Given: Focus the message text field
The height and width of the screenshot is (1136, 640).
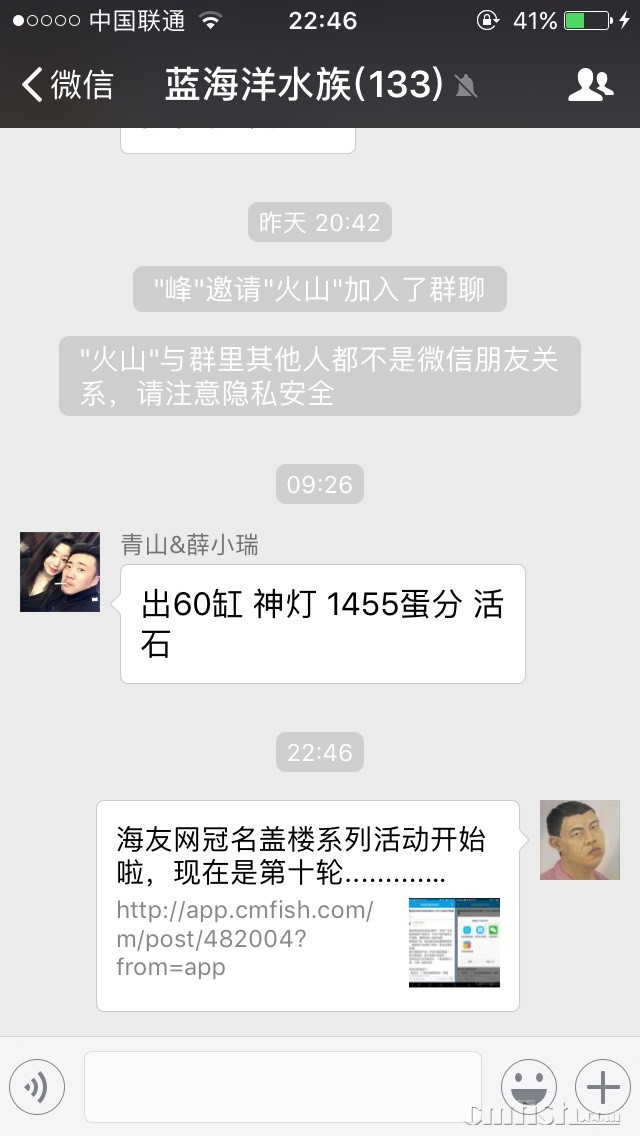Looking at the screenshot, I should [282, 1087].
